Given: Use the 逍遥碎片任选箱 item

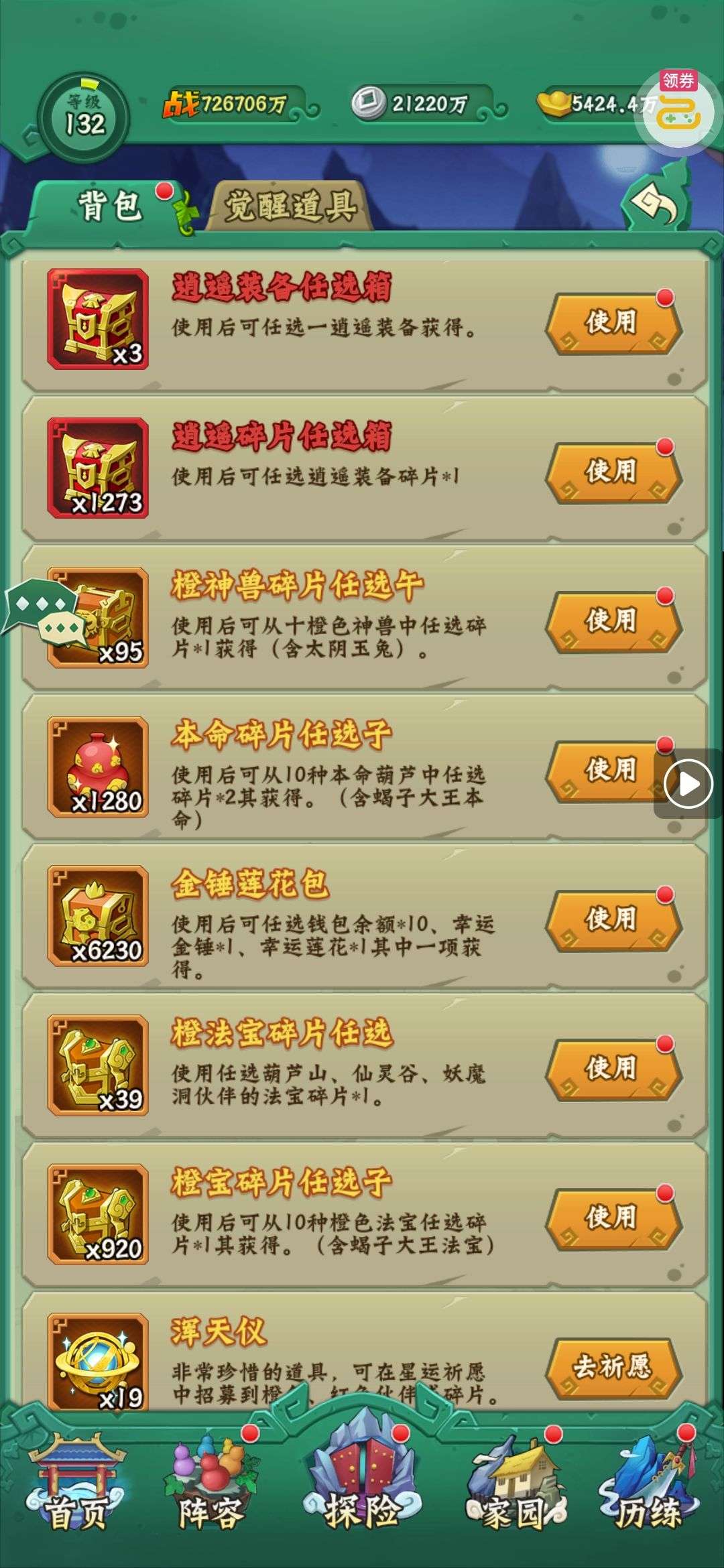Looking at the screenshot, I should point(613,472).
